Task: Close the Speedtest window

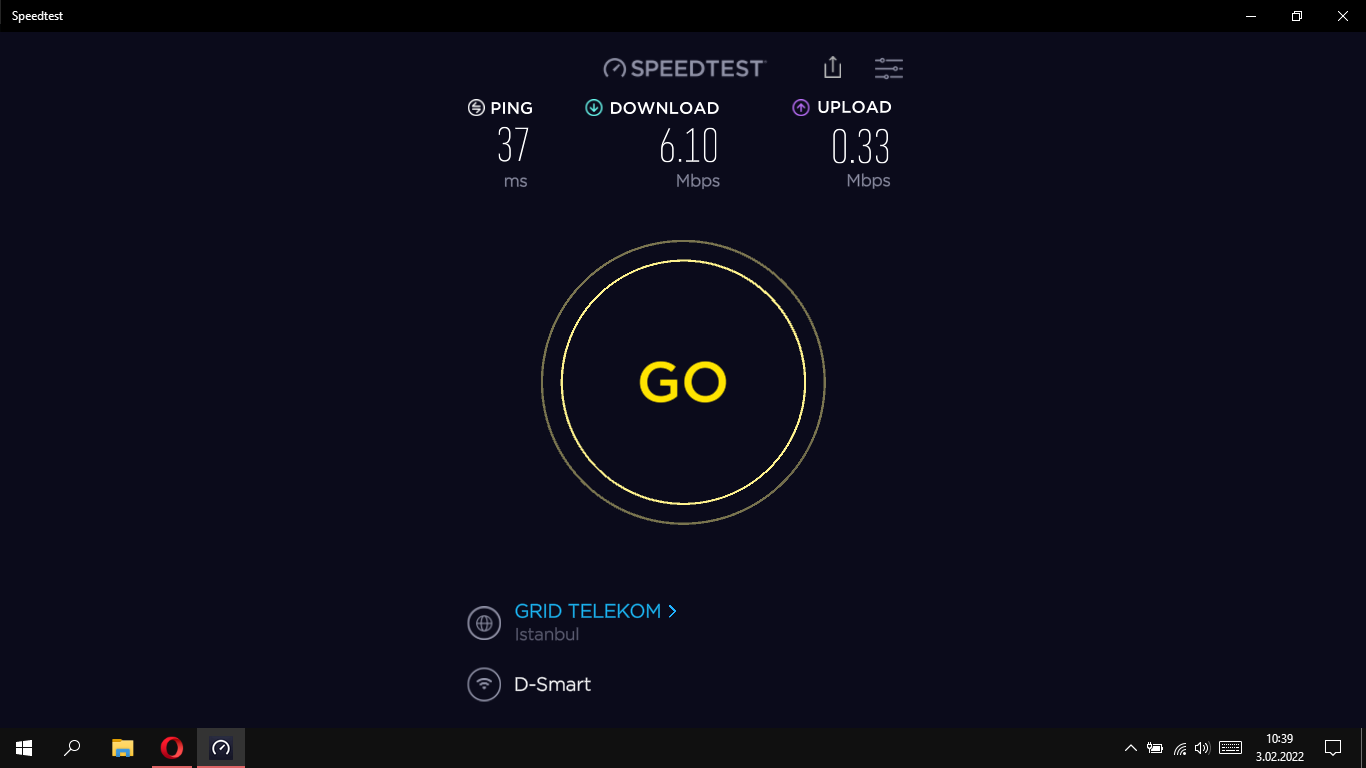Action: point(1342,16)
